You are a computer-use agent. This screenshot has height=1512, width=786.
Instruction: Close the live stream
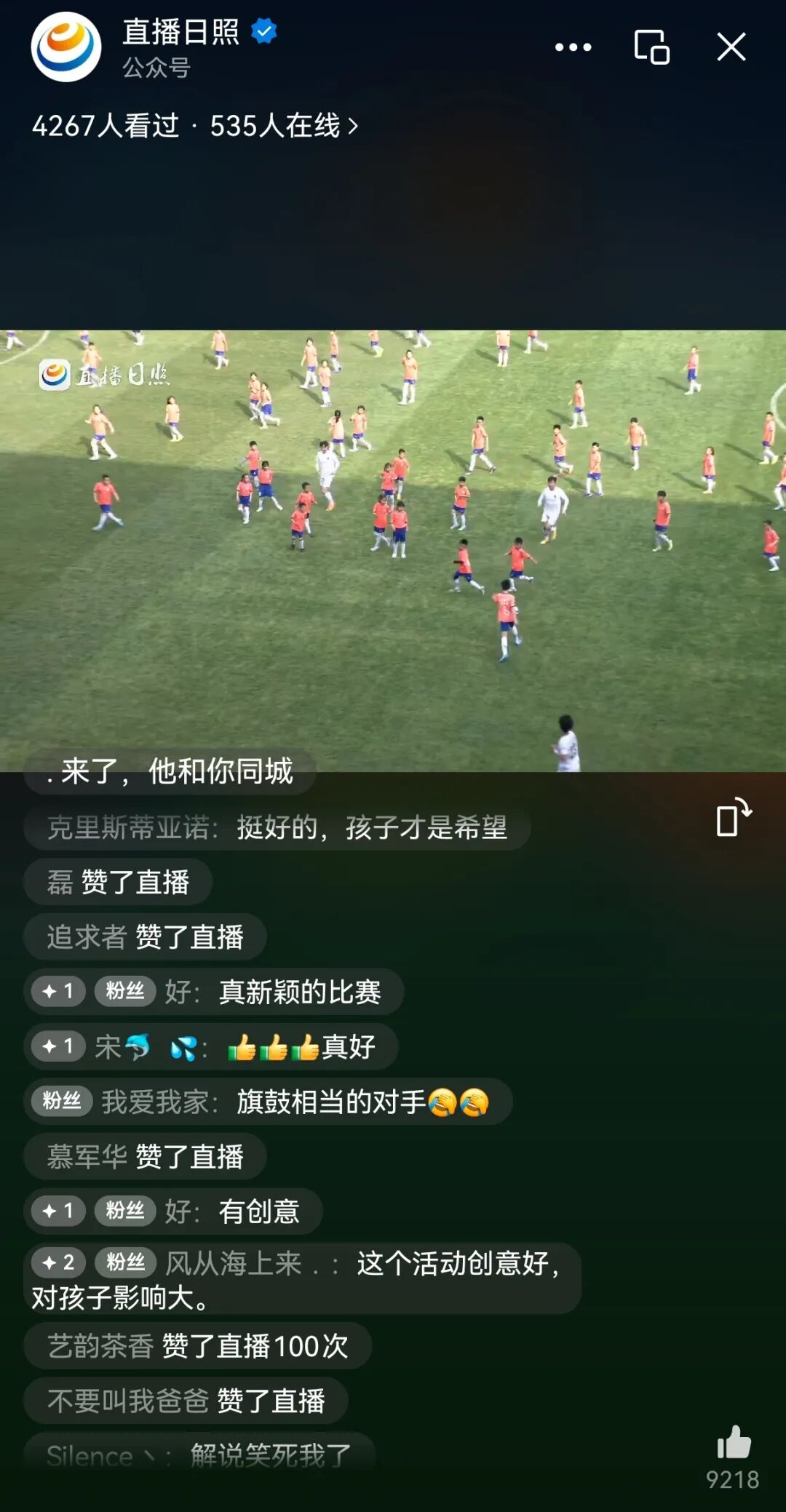[x=731, y=47]
